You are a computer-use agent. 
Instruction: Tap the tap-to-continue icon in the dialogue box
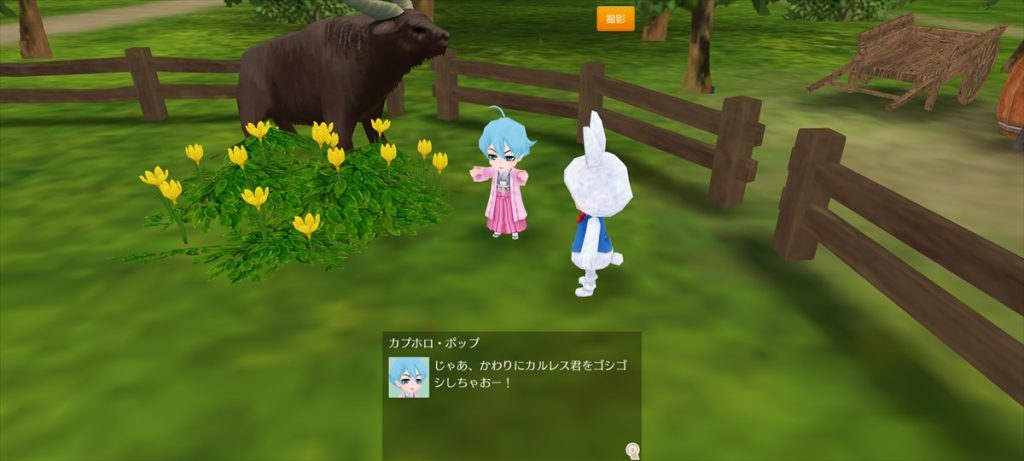632,450
